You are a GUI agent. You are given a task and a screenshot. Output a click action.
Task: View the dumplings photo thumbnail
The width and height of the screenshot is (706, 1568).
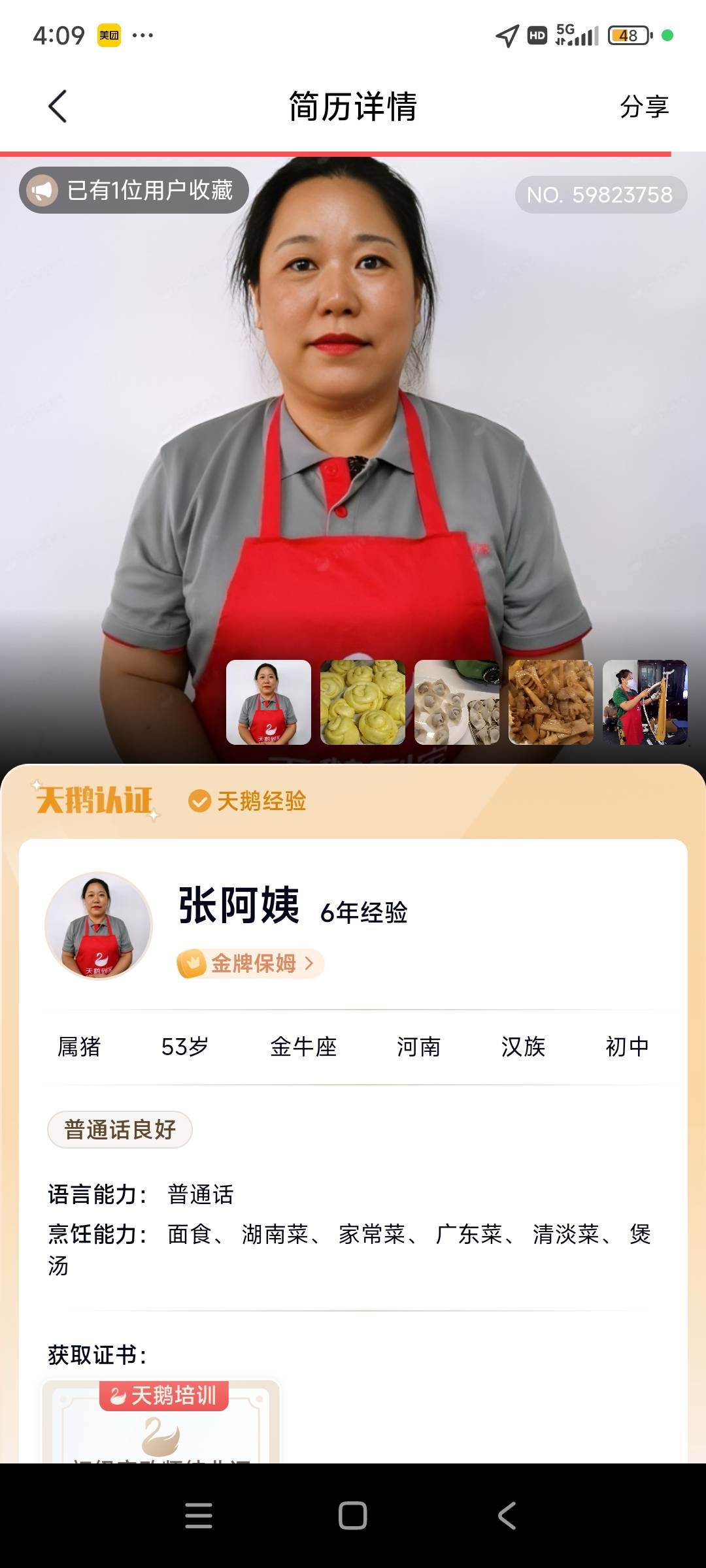point(457,702)
